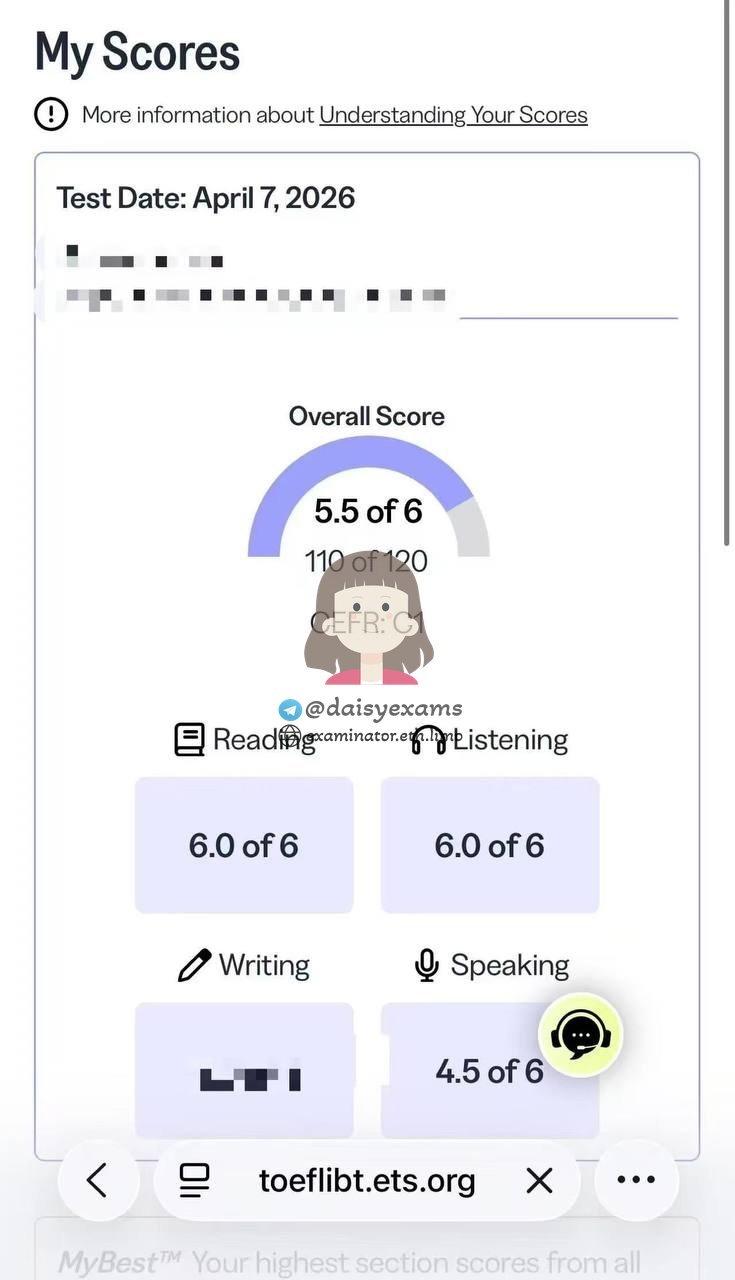Select the 4.5 of 6 Speaking score card

(489, 1071)
